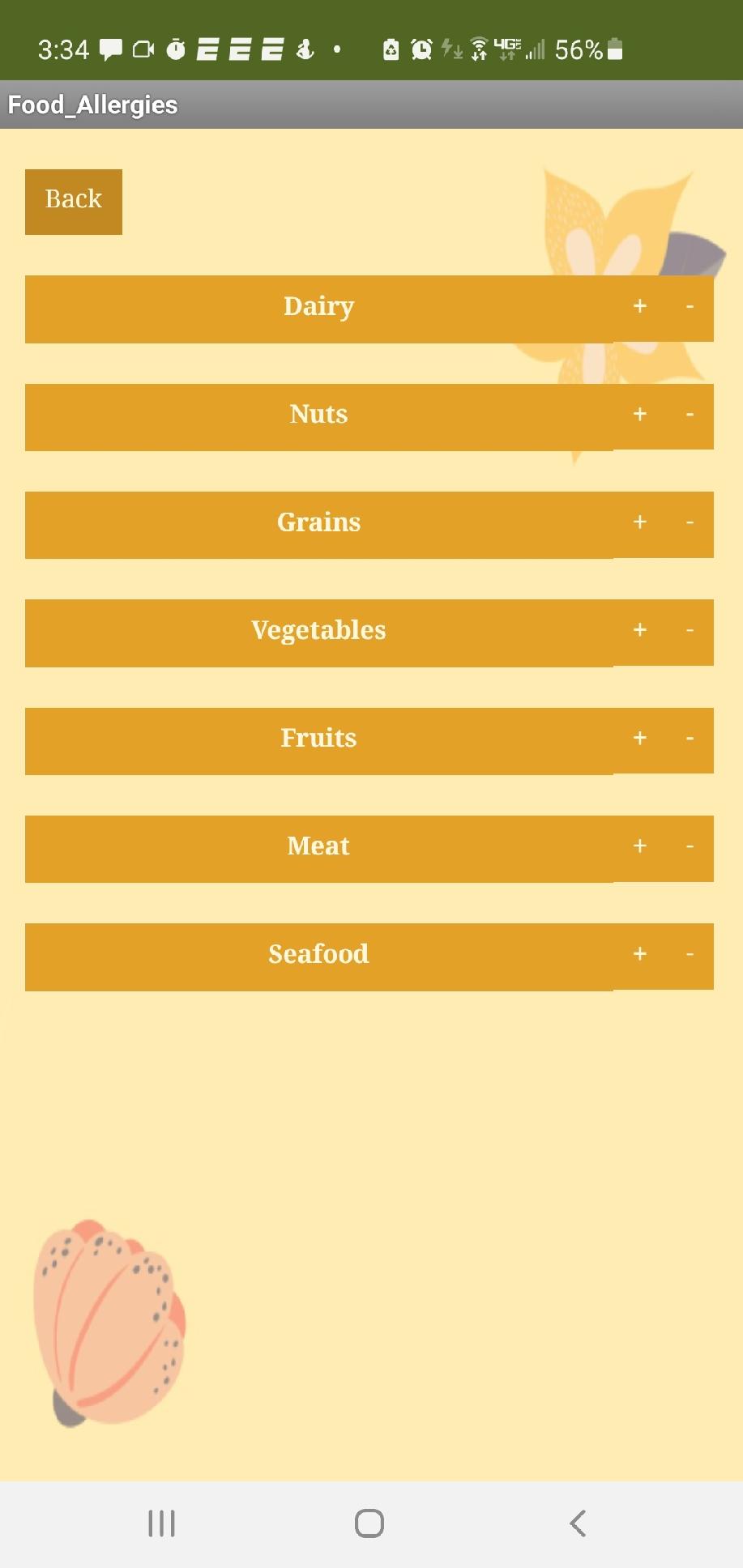Collapse Seafood with its minus button

[x=690, y=955]
